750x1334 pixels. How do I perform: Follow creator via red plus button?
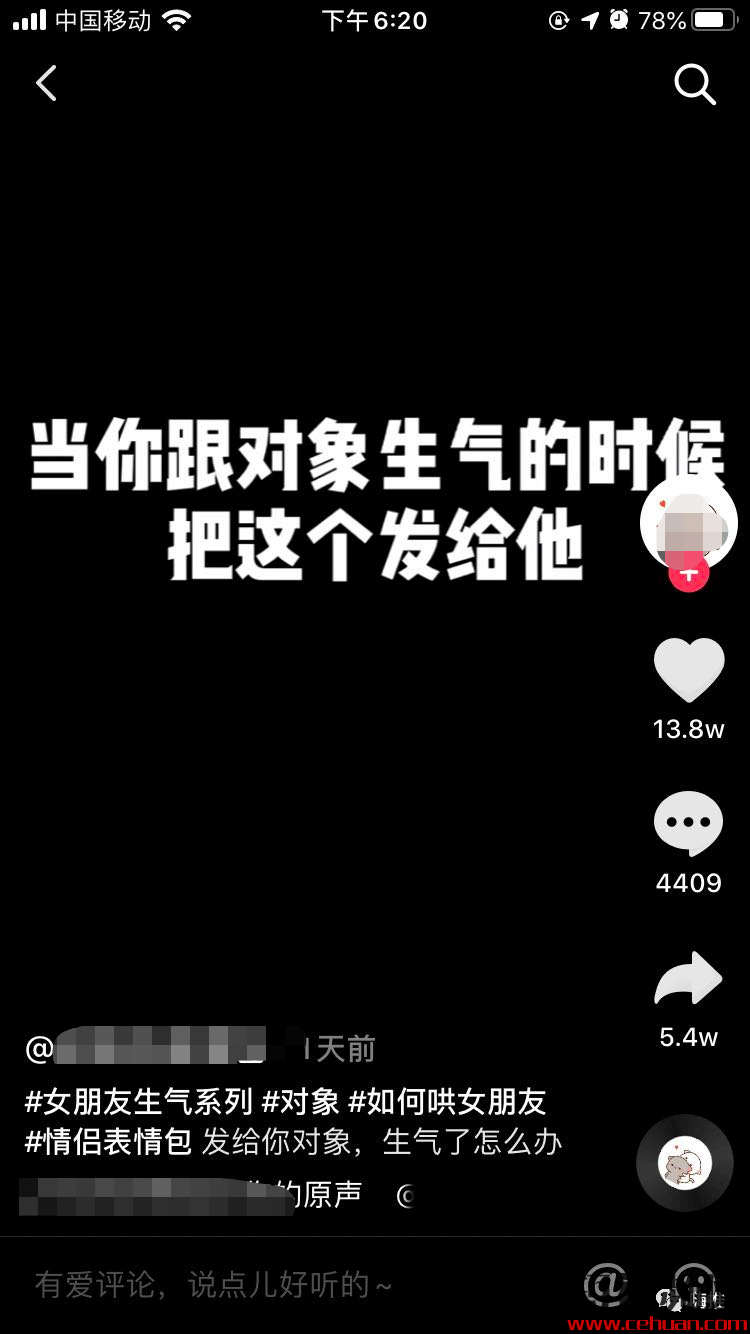(x=688, y=574)
